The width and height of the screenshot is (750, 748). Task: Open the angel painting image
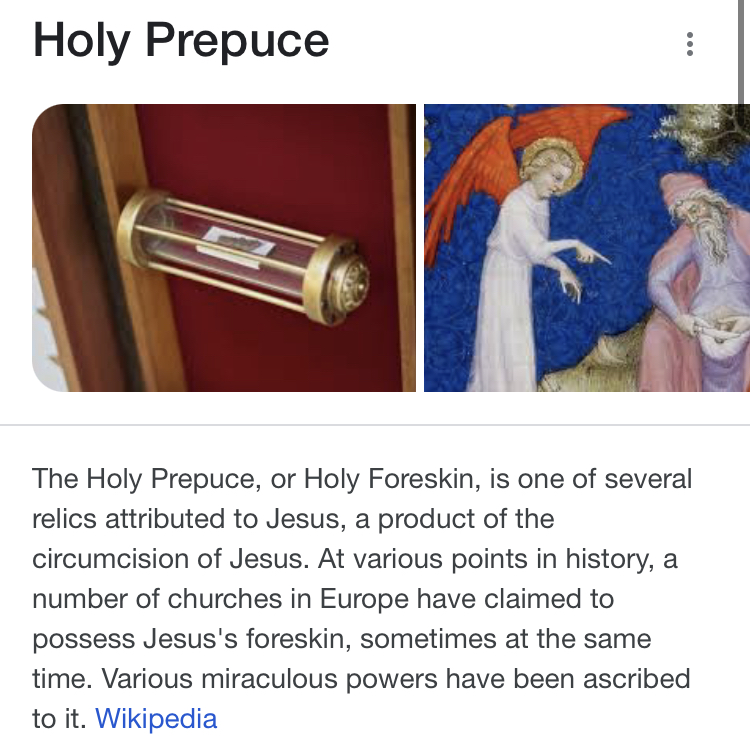pos(586,248)
